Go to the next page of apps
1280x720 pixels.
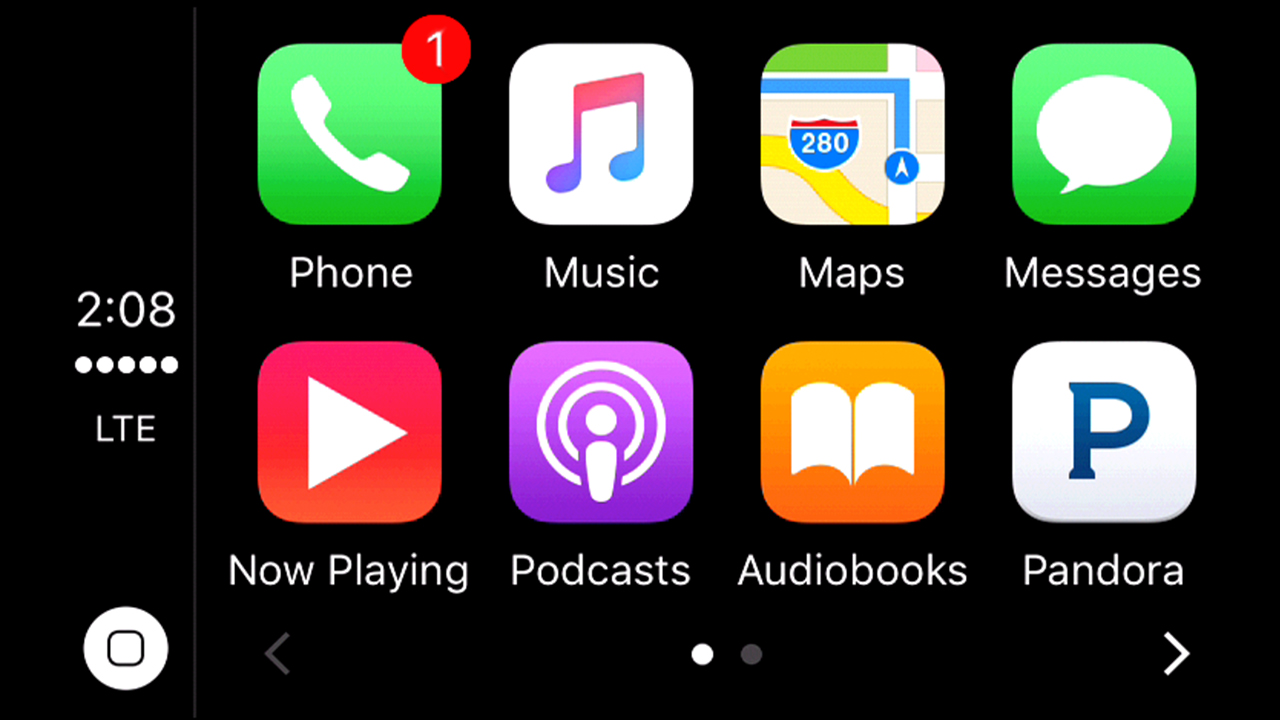(x=1176, y=654)
